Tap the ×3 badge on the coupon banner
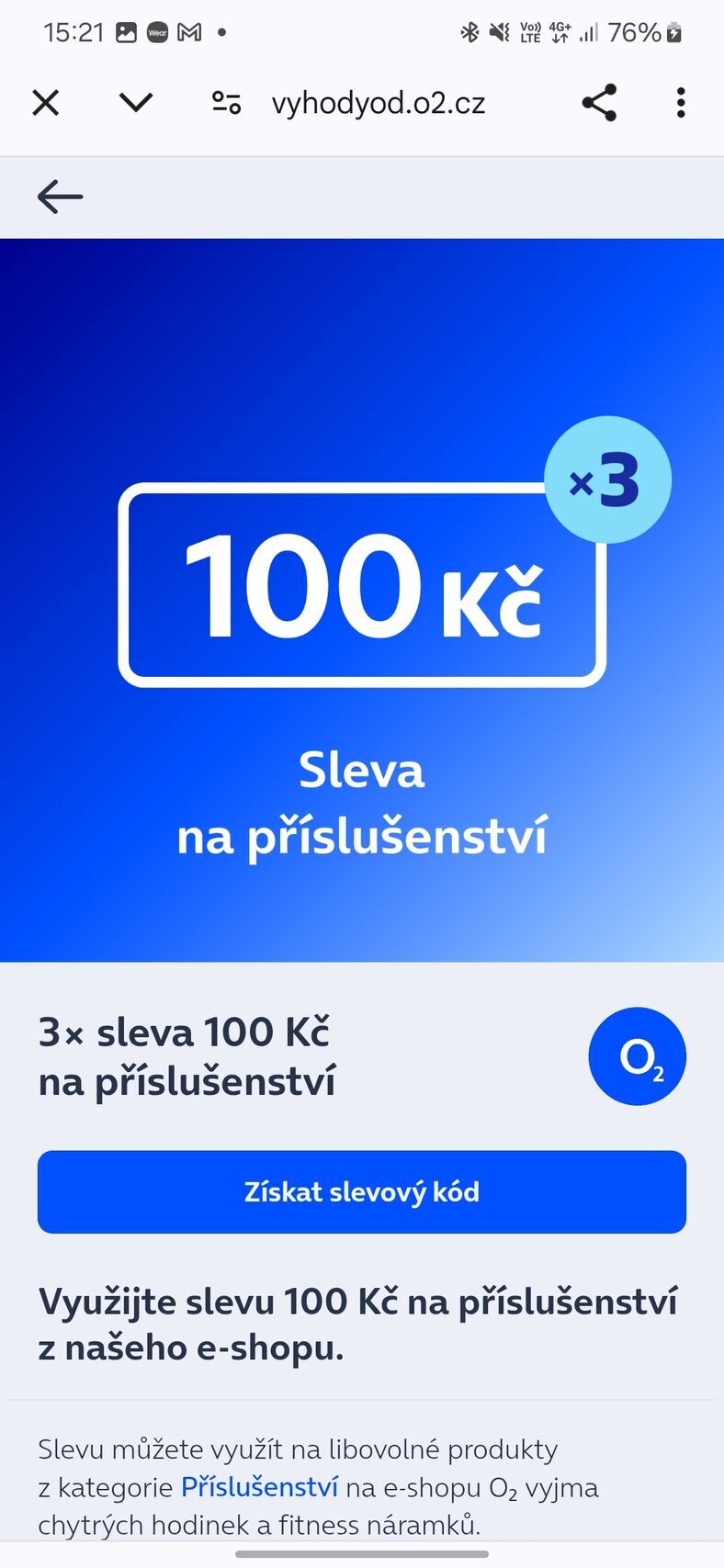This screenshot has height=1568, width=724. tap(607, 479)
